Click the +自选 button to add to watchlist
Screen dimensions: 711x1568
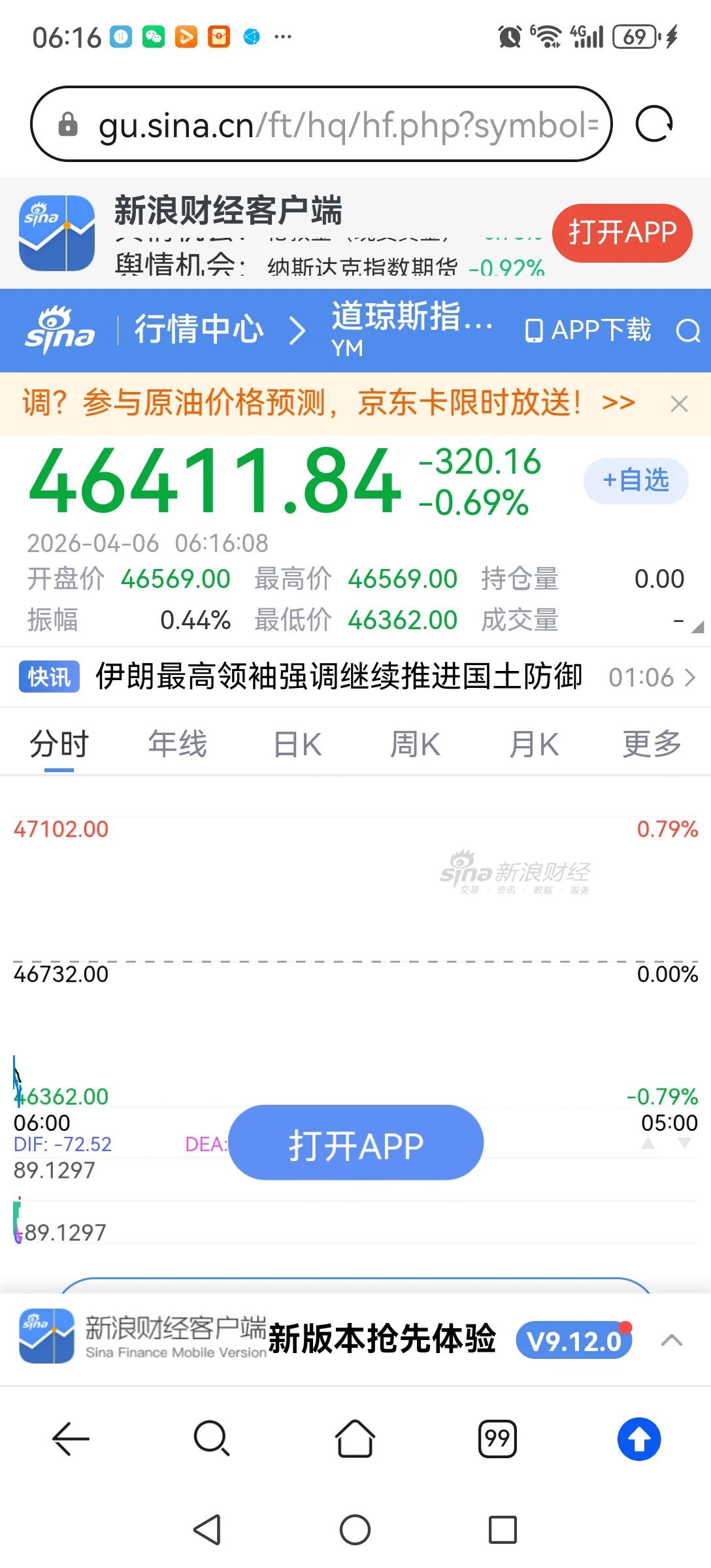point(635,481)
